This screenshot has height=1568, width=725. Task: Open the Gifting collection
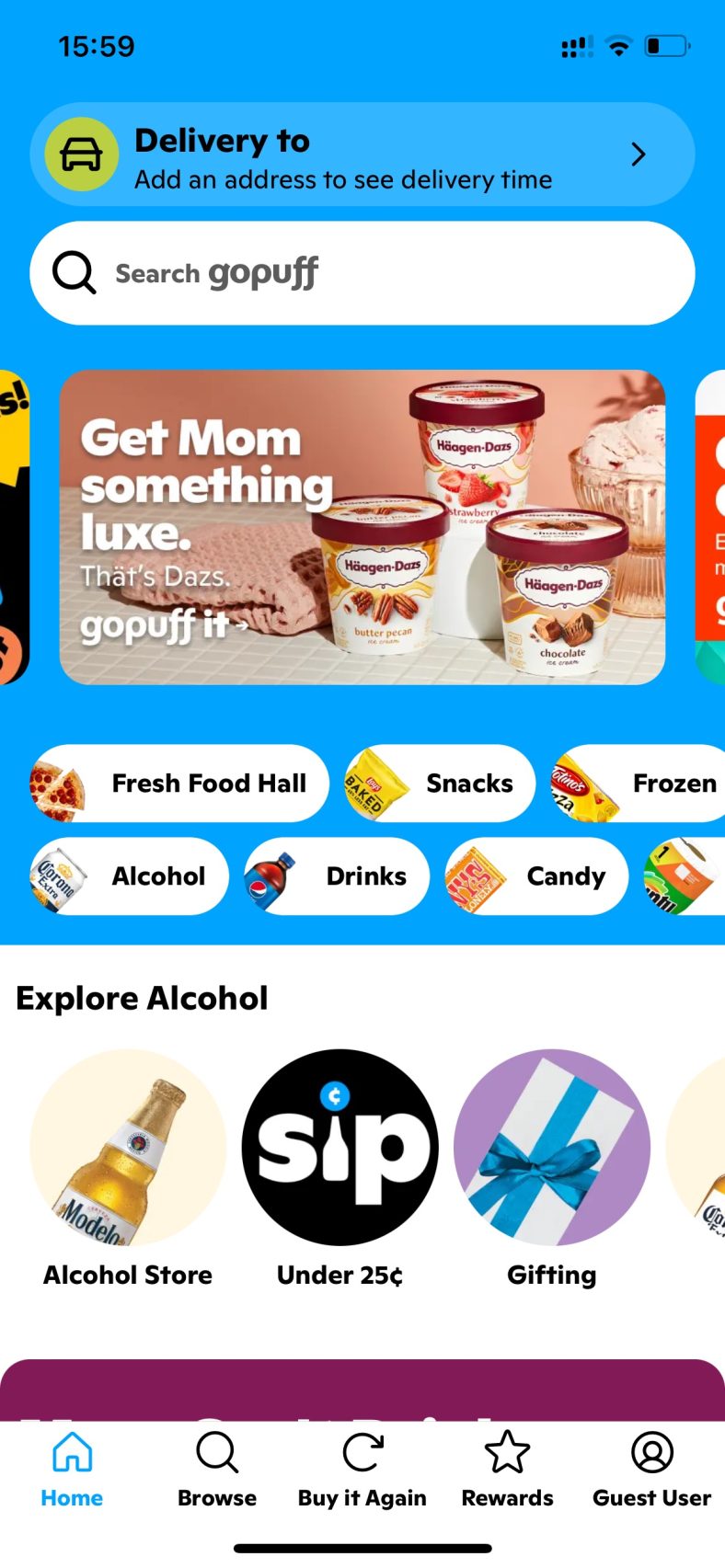pos(552,1168)
